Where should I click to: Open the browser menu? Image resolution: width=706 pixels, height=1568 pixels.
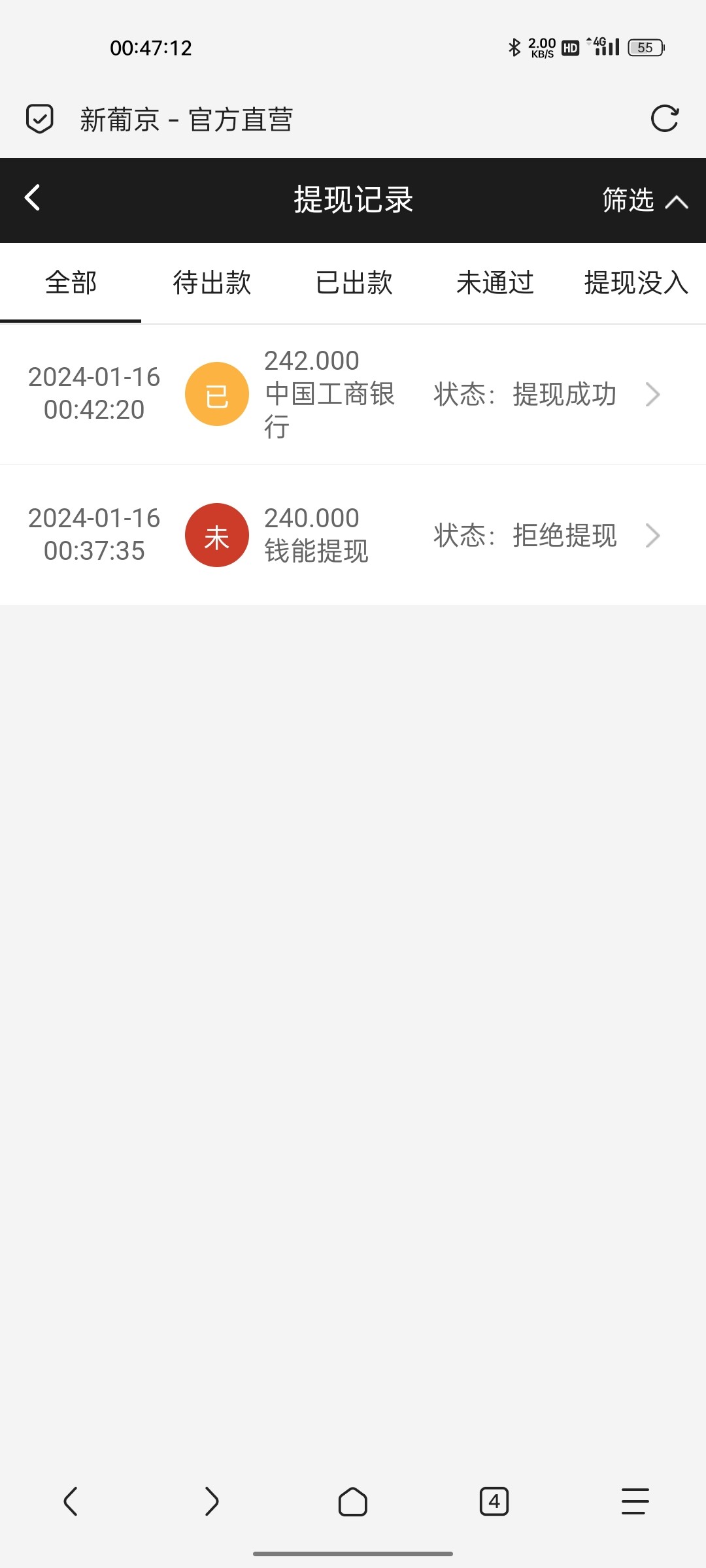(x=635, y=1501)
